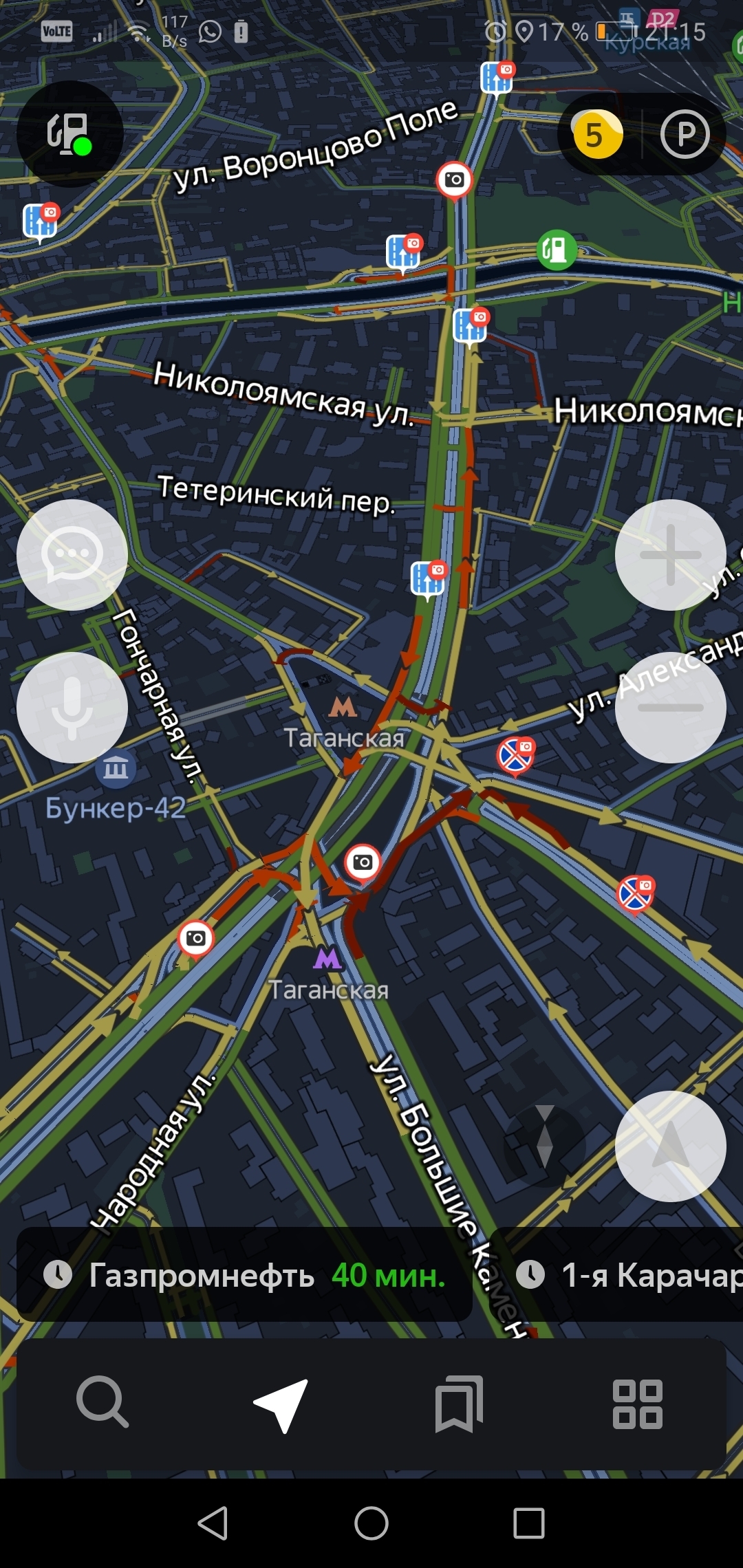Tap the Бункер-42 museum marker
743x1568 pixels.
point(116,768)
